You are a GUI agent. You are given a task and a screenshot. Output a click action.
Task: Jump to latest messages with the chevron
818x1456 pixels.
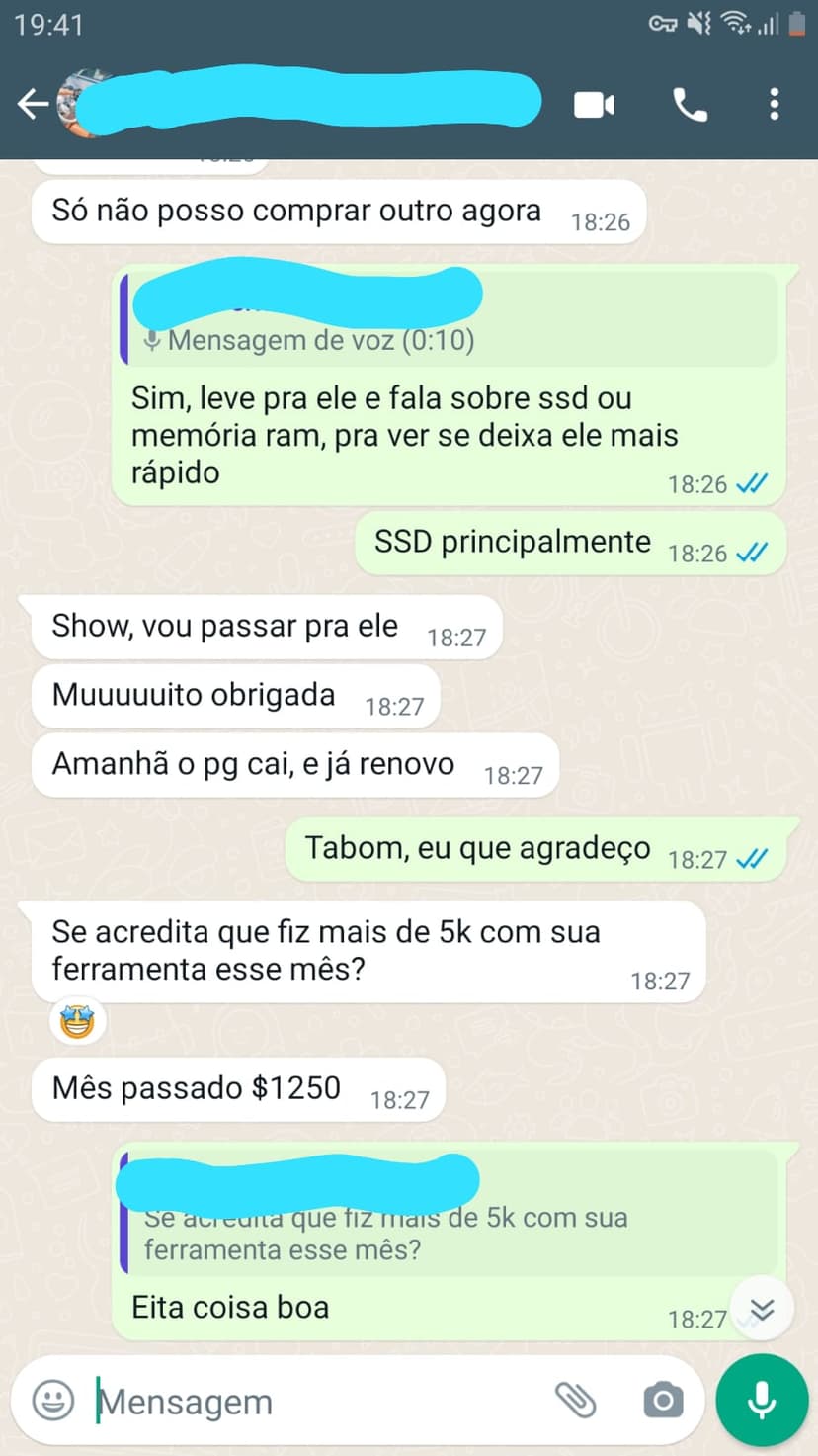761,1308
